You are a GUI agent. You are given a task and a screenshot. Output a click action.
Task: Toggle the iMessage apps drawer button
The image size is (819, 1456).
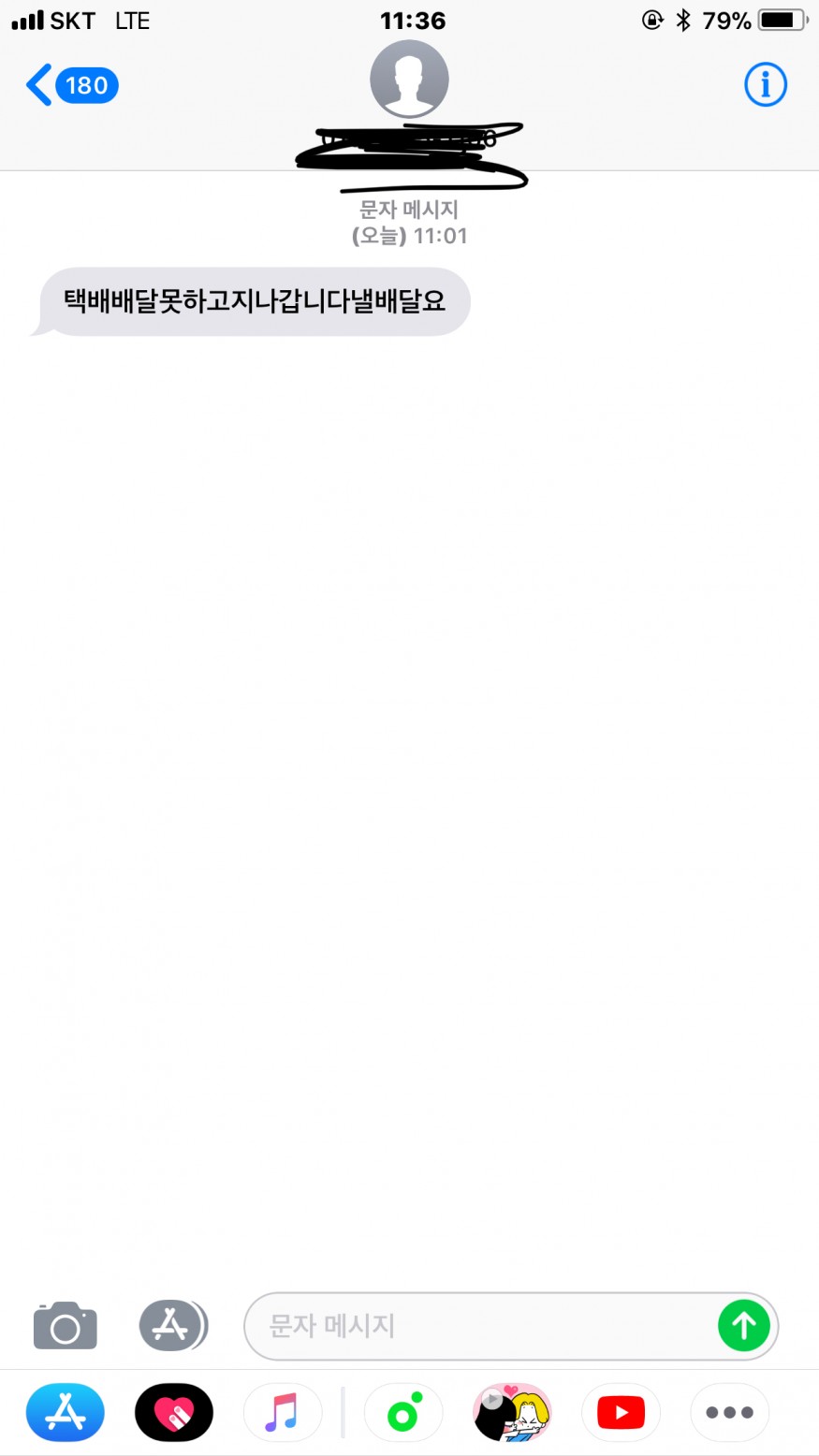[x=171, y=1325]
